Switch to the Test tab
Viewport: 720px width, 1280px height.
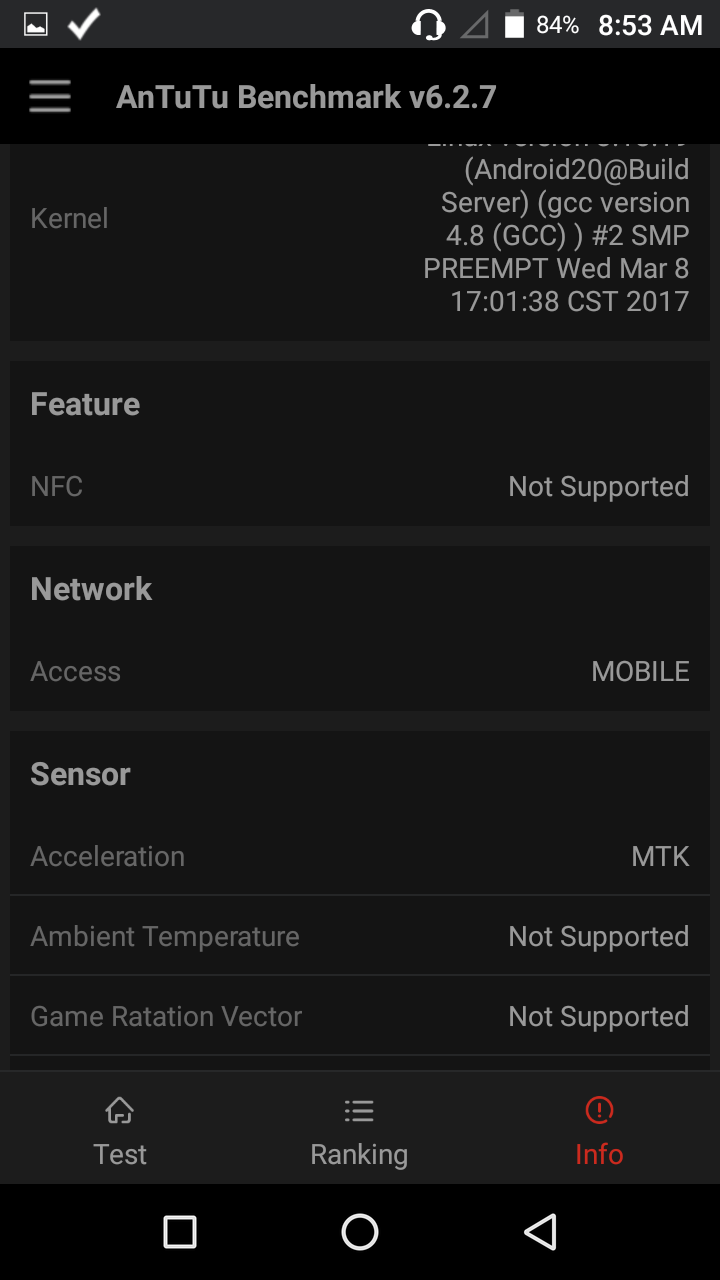120,1132
